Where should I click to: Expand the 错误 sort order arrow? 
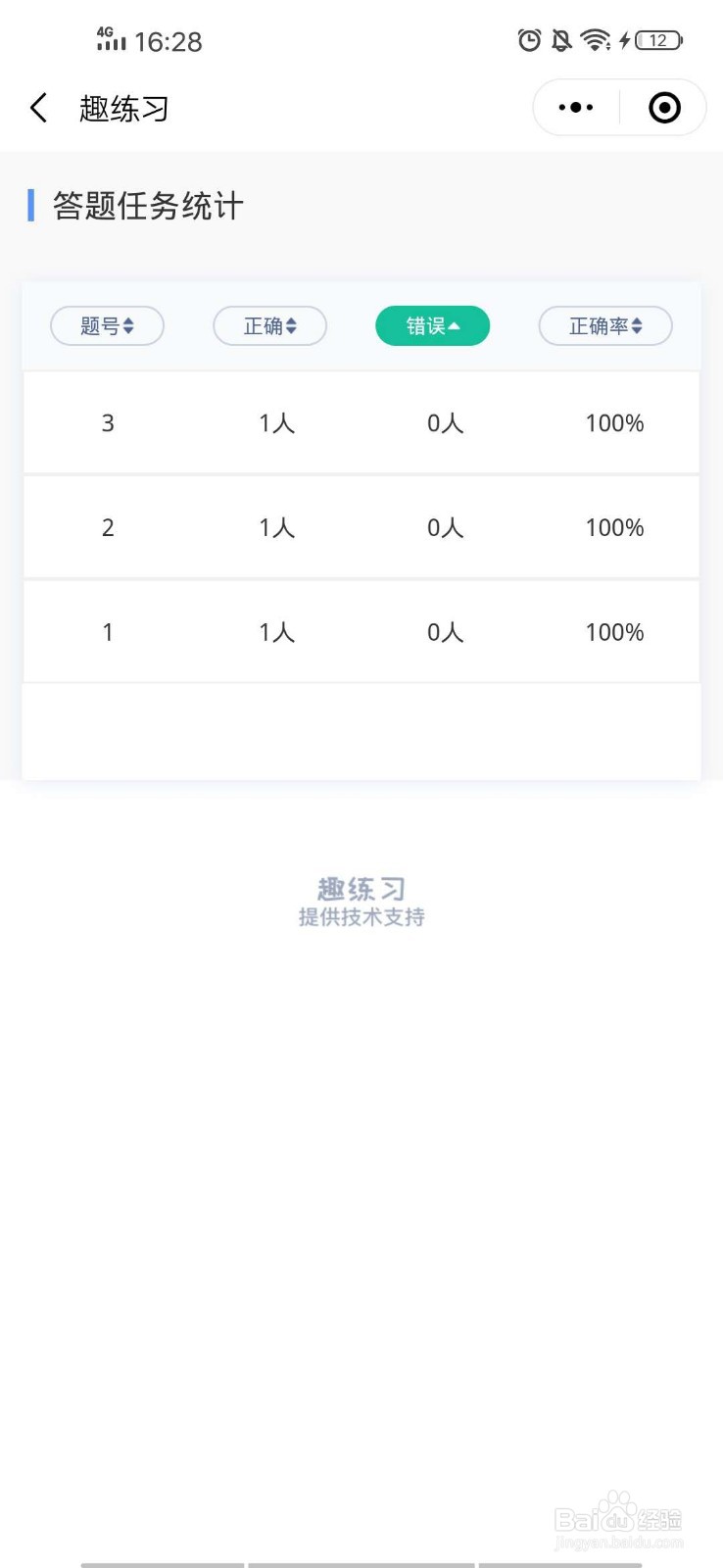tap(456, 324)
